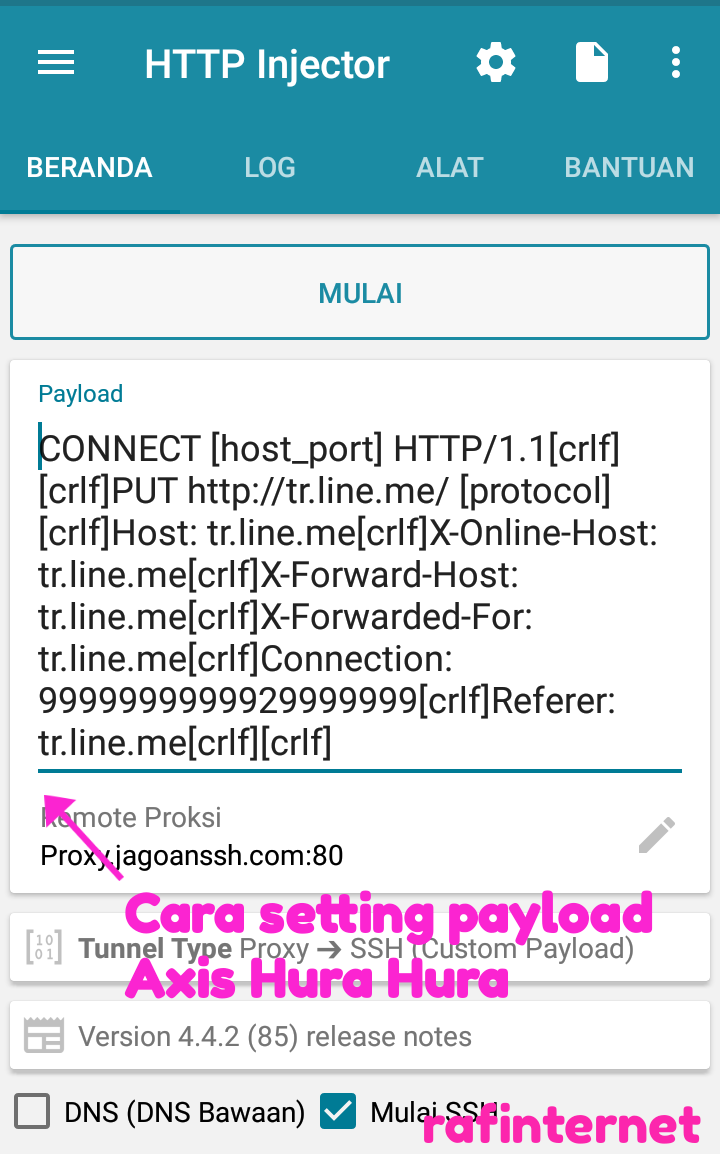Go to the BANTUAN tab
720x1154 pixels.
click(x=629, y=167)
